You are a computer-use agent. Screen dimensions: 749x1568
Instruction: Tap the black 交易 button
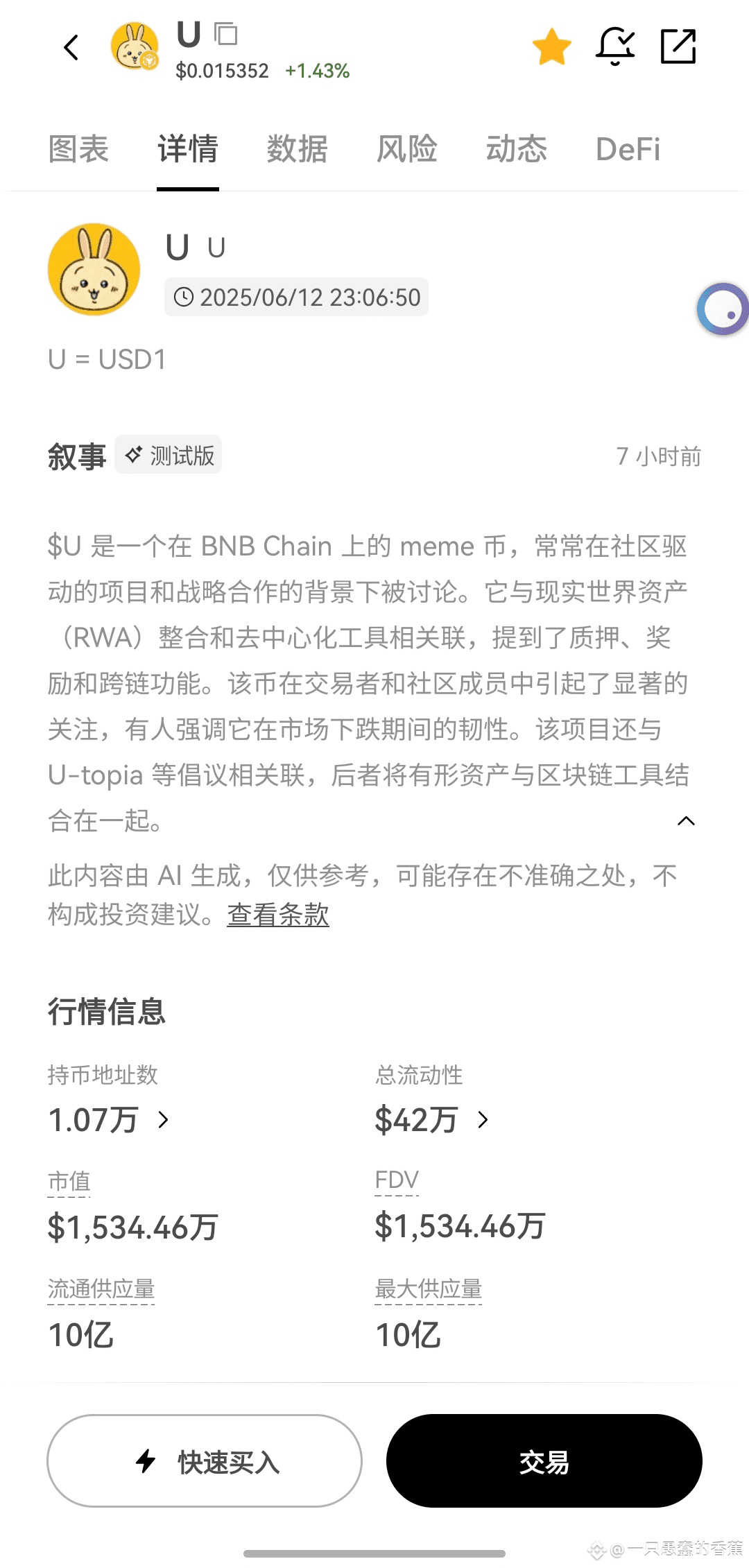544,1461
